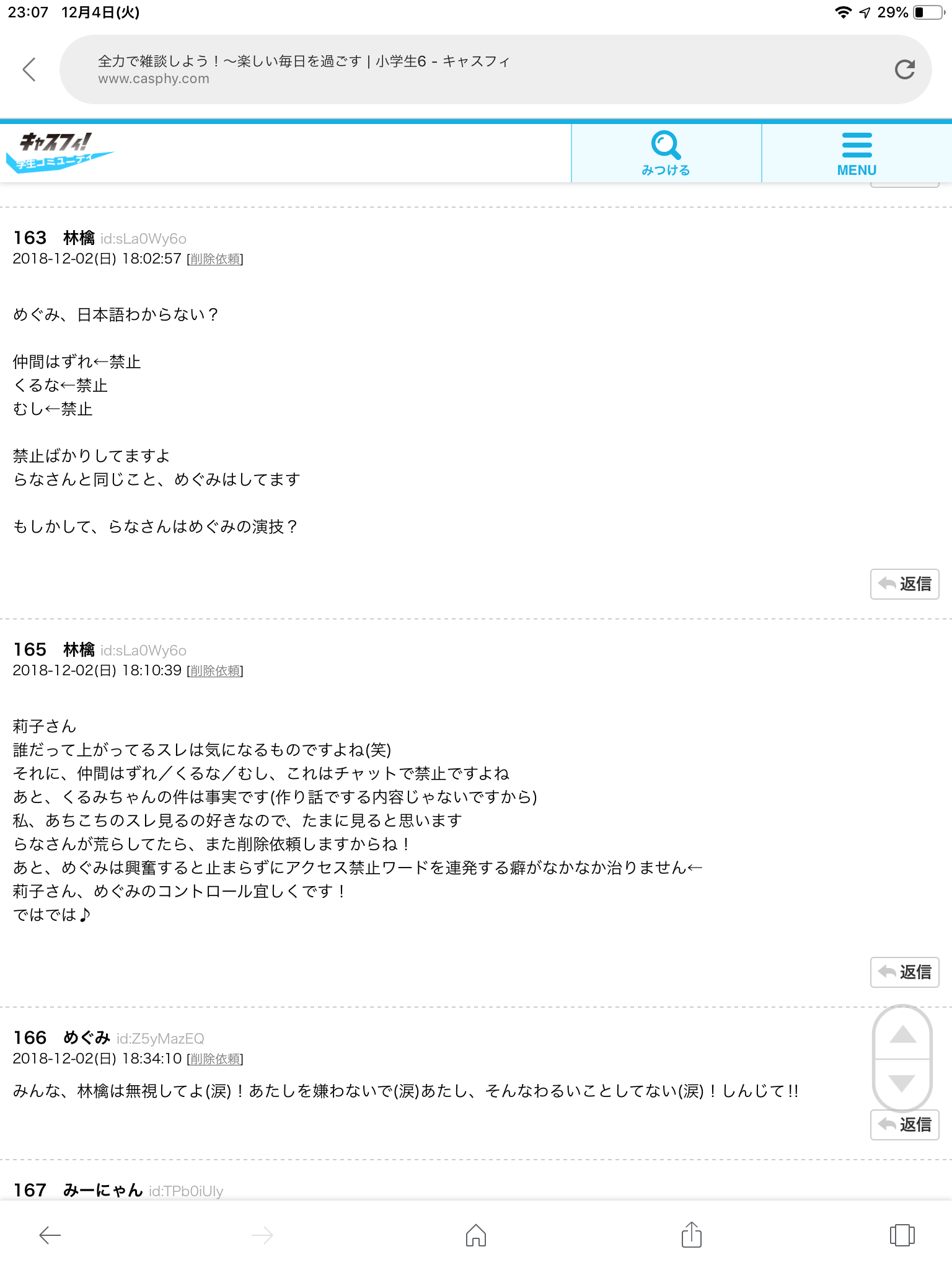Open the browser home page
The height and width of the screenshot is (1270, 952).
point(475,1235)
